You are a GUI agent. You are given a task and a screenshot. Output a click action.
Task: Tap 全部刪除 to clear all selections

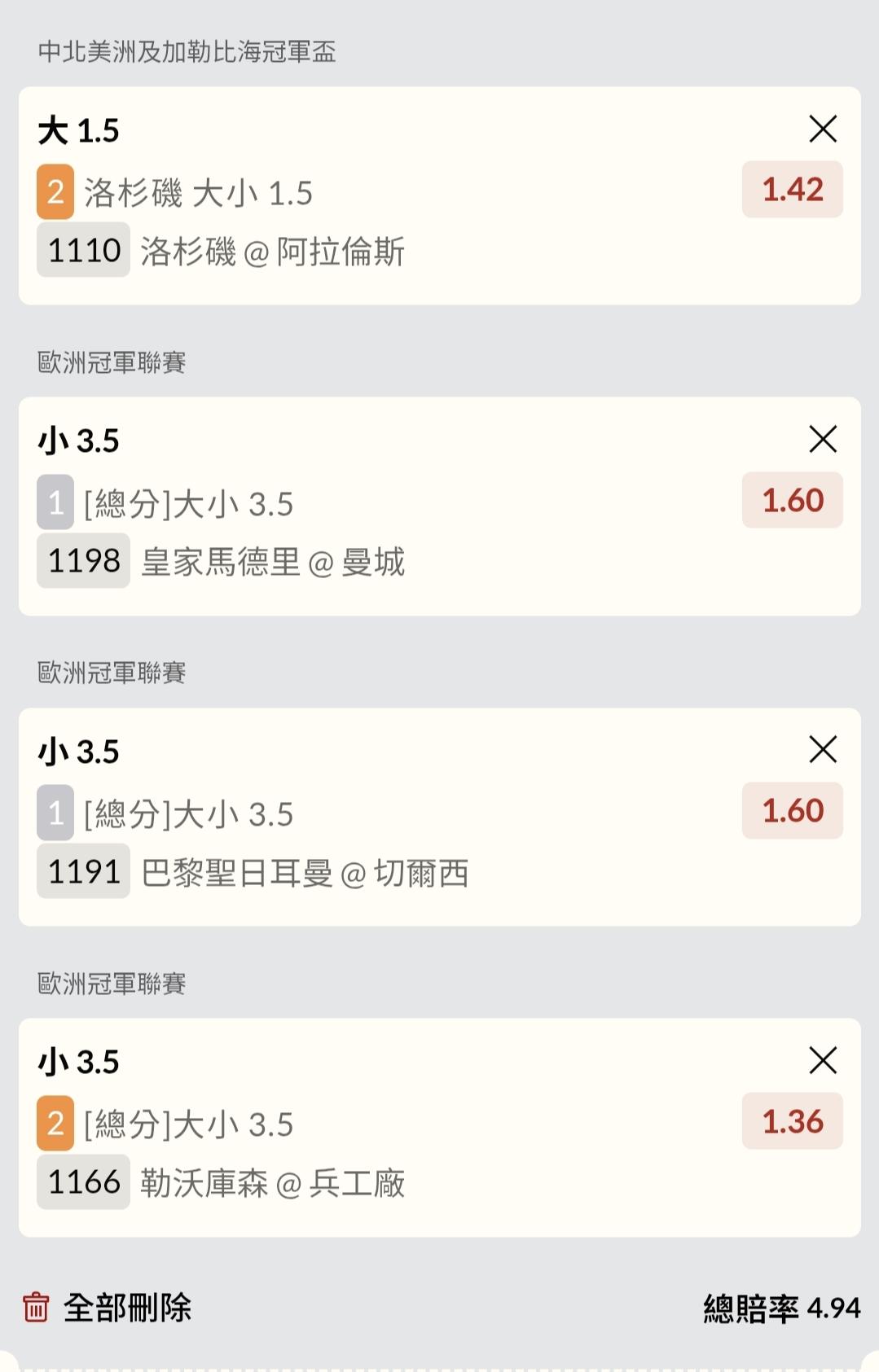[108, 1308]
